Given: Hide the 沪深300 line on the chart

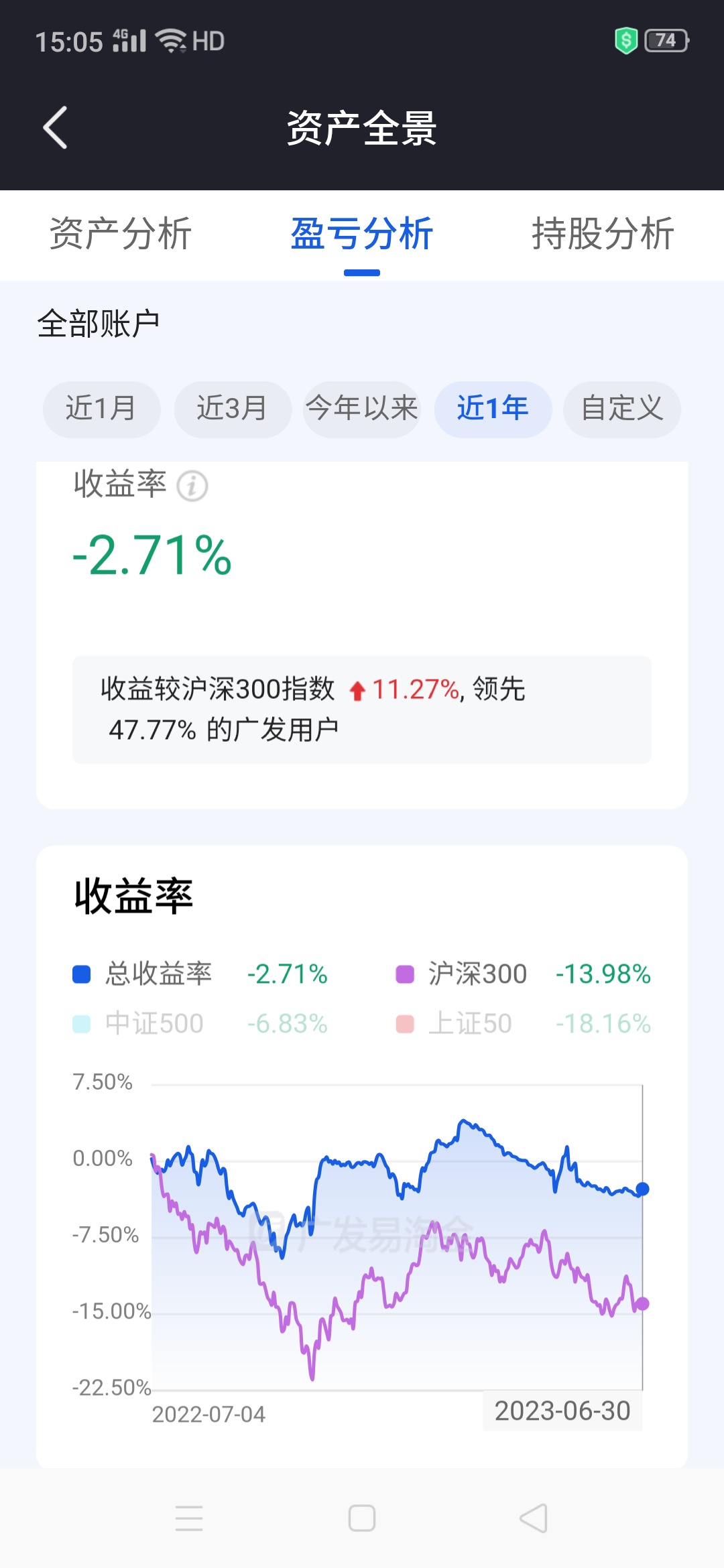Looking at the screenshot, I should tap(463, 974).
